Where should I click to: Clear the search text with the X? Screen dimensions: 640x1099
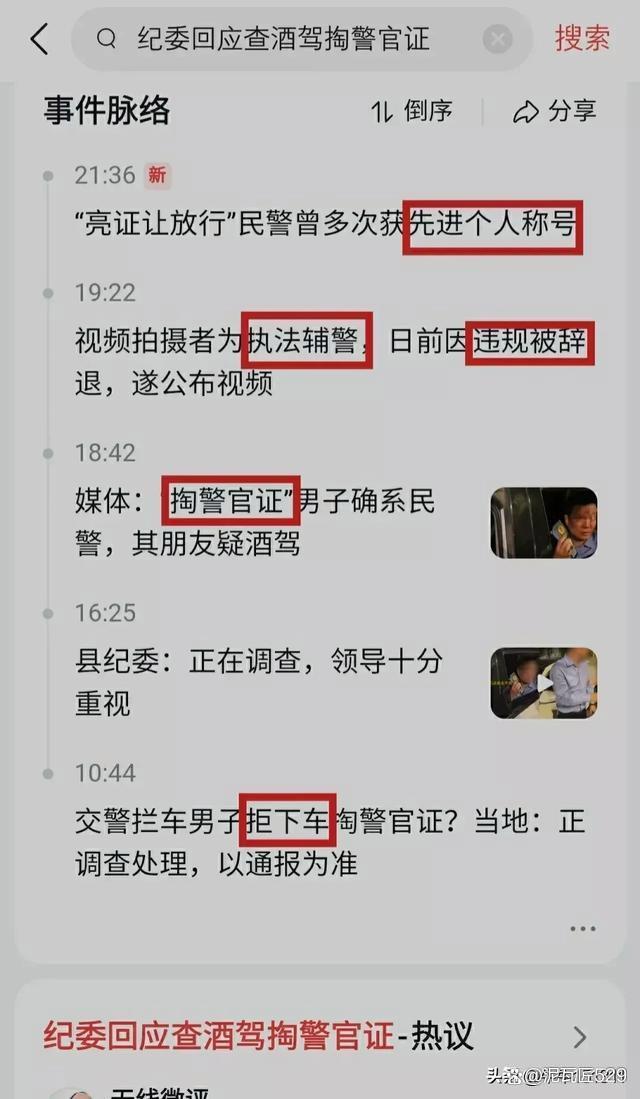pyautogui.click(x=497, y=40)
